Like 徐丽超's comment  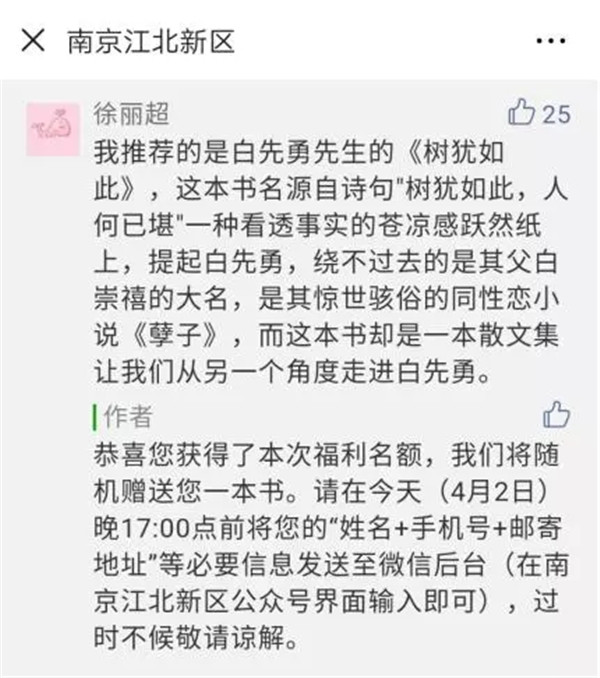pyautogui.click(x=522, y=113)
